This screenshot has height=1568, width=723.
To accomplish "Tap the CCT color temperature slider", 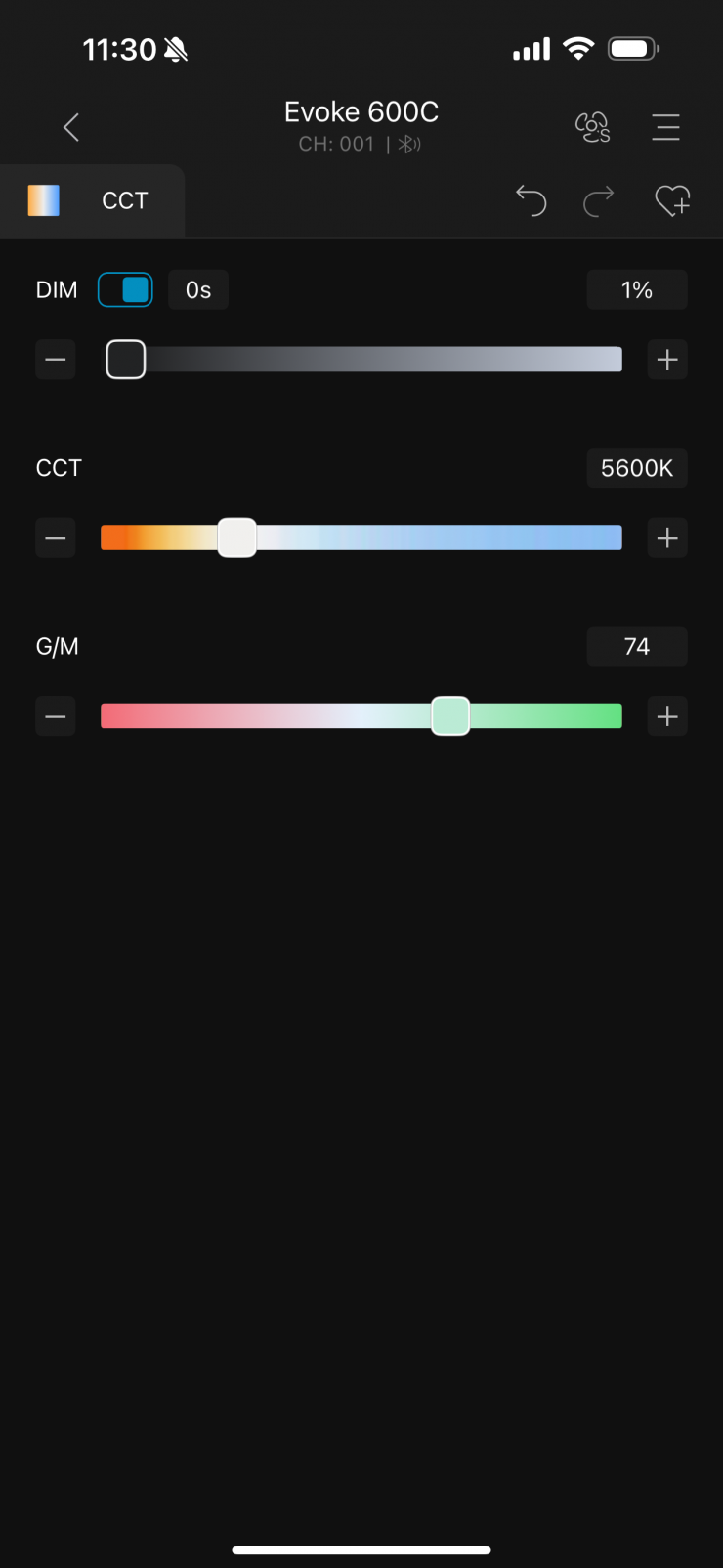I will 410,538.
